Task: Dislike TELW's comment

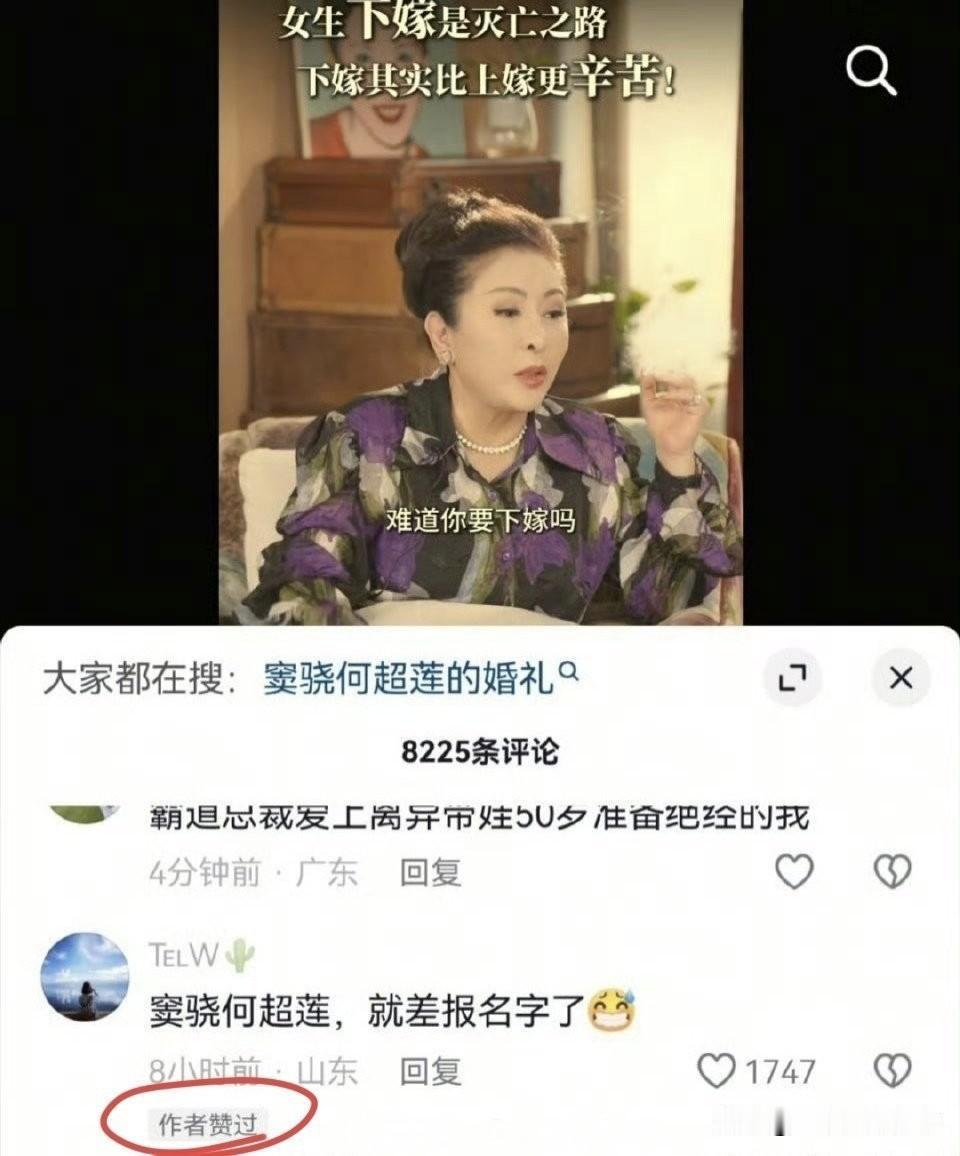Action: [892, 1071]
